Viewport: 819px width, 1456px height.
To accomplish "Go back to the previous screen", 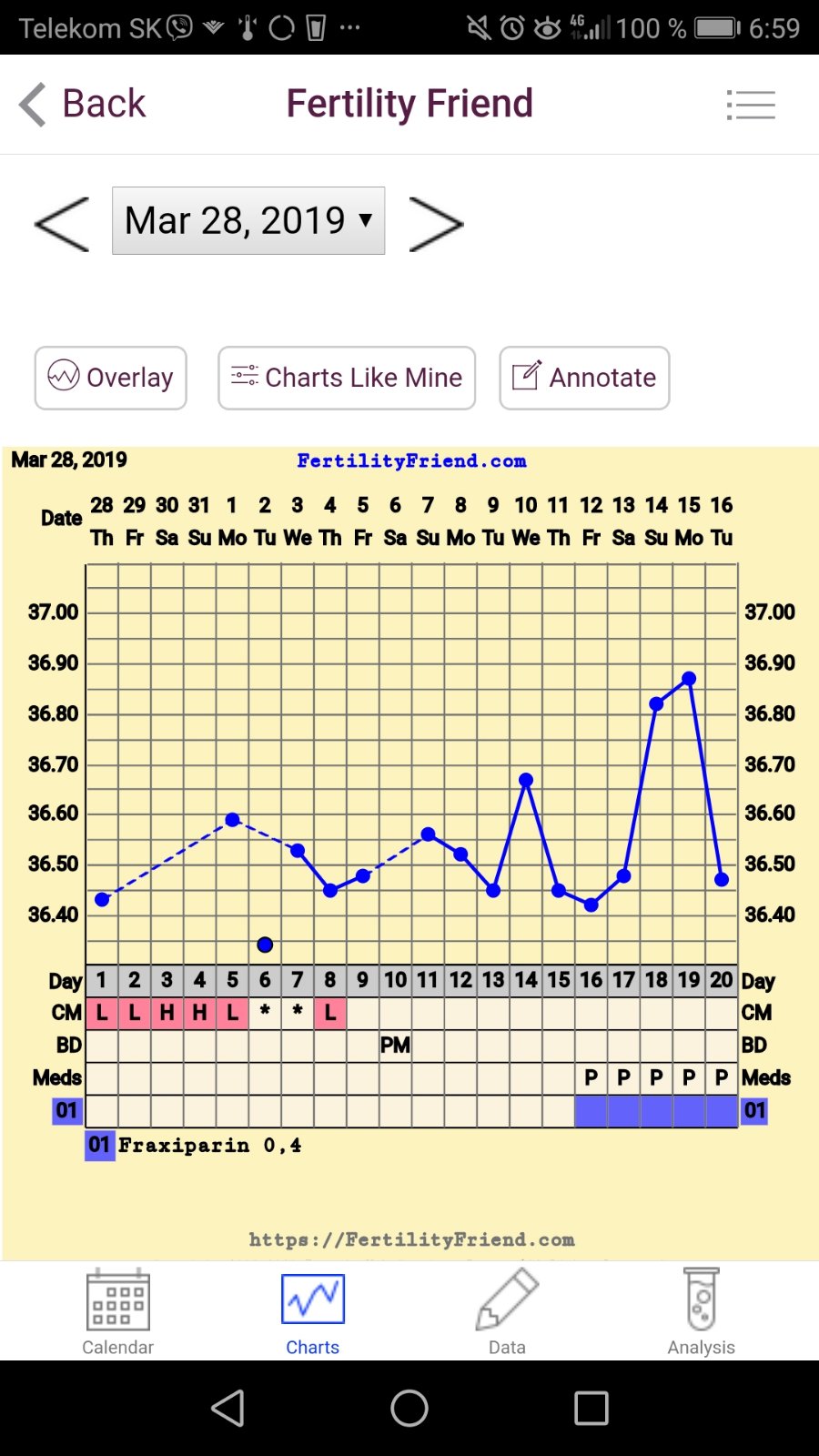I will point(84,104).
